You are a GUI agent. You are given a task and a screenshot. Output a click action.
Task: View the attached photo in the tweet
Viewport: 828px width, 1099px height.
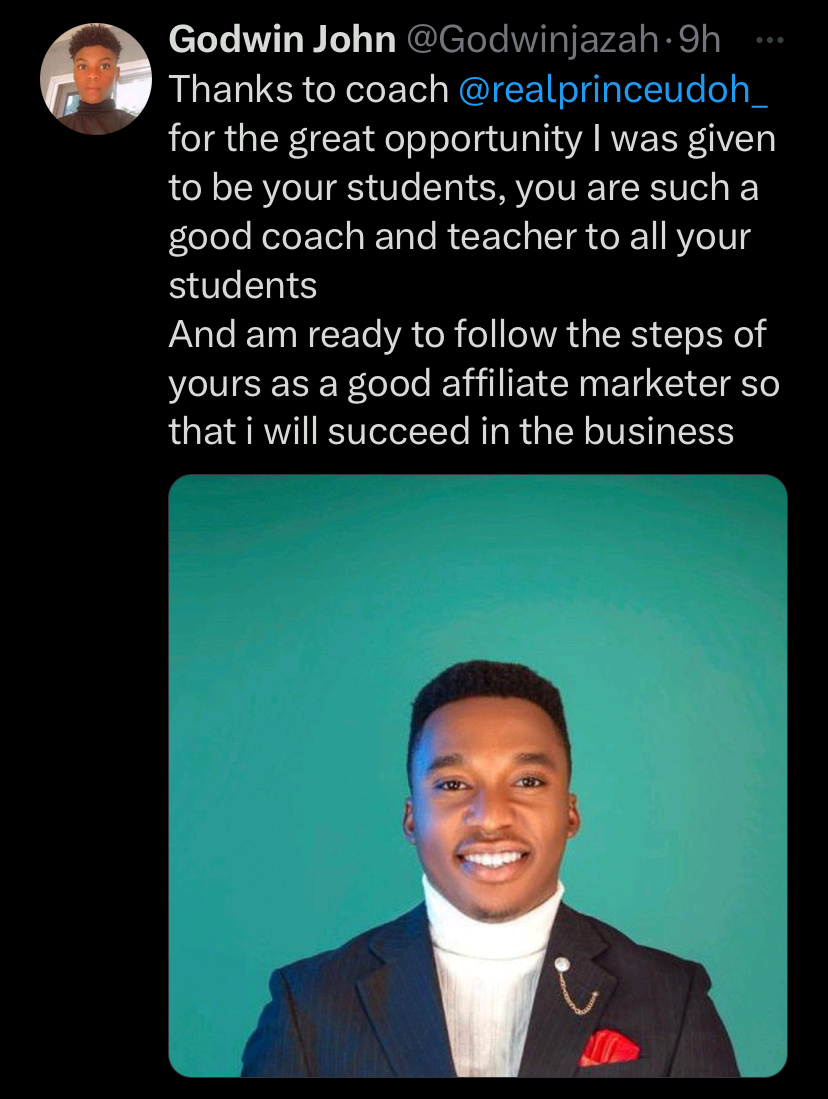[x=478, y=775]
